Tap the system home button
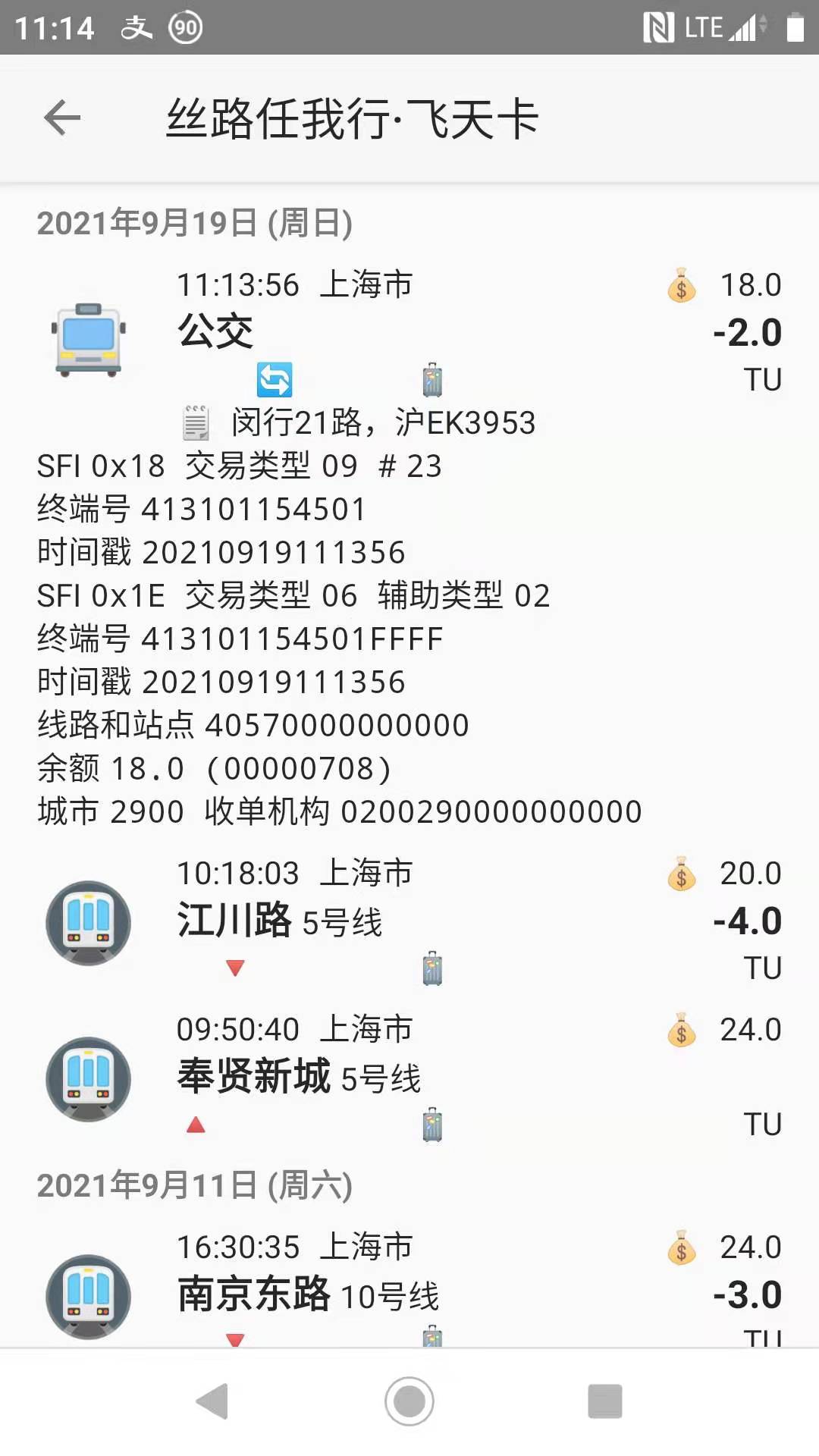 pyautogui.click(x=409, y=1401)
